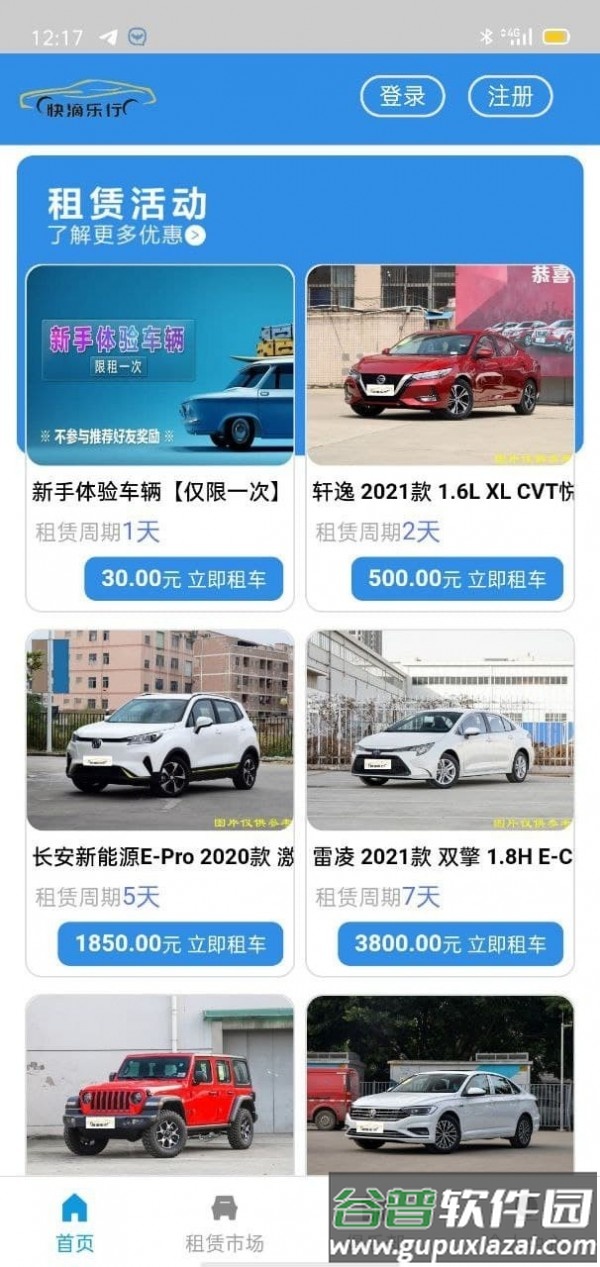The height and width of the screenshot is (1267, 600).
Task: Rent 长安新能源E-Pro for 1850.00元
Action: tap(170, 944)
